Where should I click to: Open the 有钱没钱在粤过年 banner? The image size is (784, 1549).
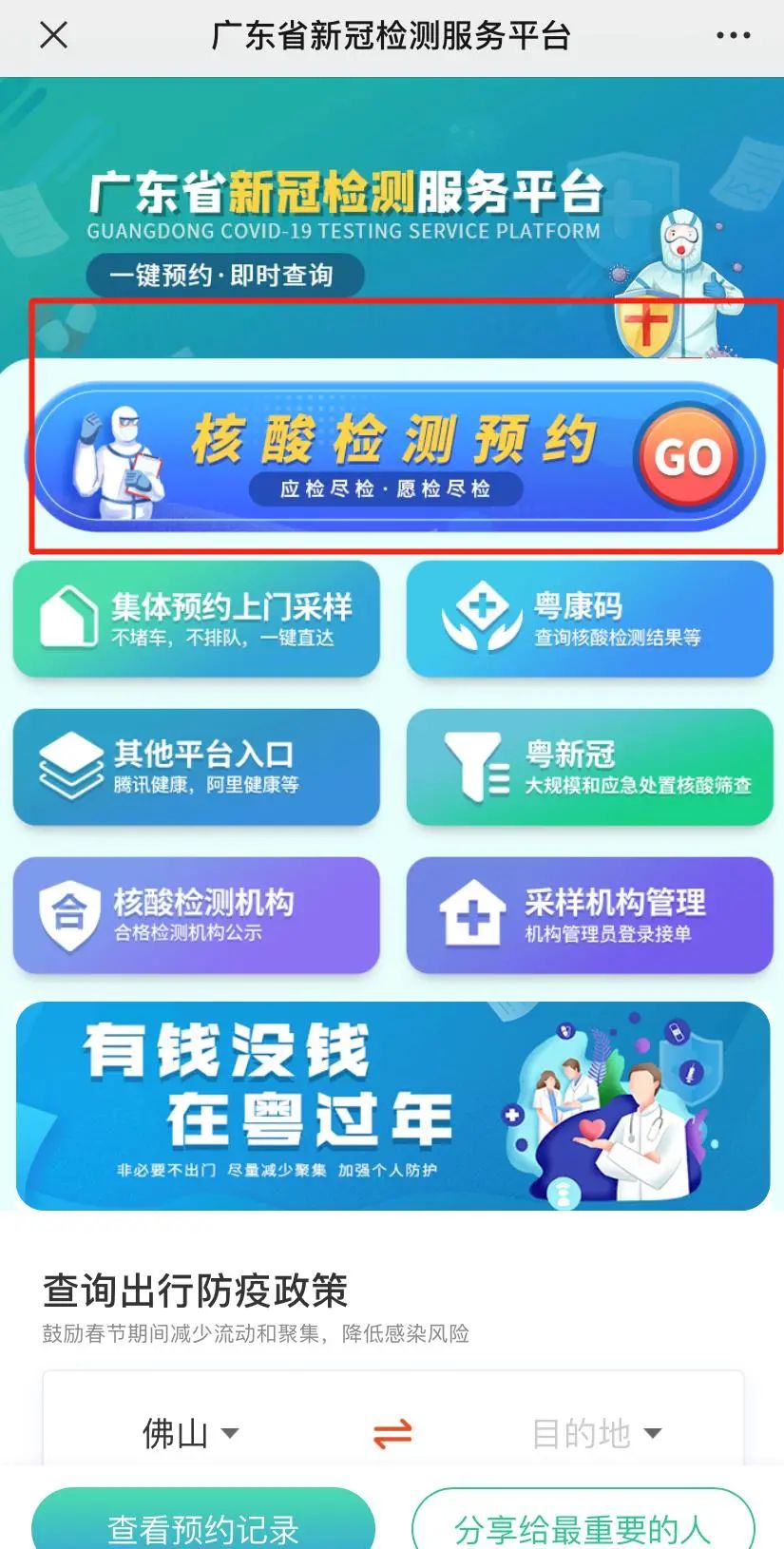(x=392, y=1105)
